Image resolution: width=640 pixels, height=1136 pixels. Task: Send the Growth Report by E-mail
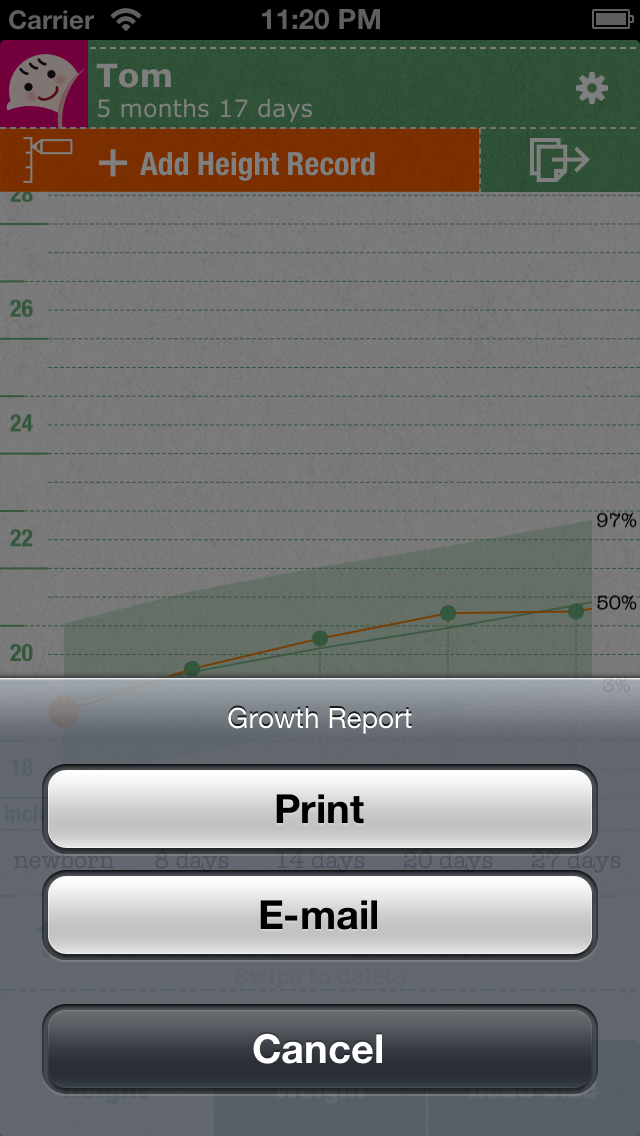pyautogui.click(x=320, y=916)
